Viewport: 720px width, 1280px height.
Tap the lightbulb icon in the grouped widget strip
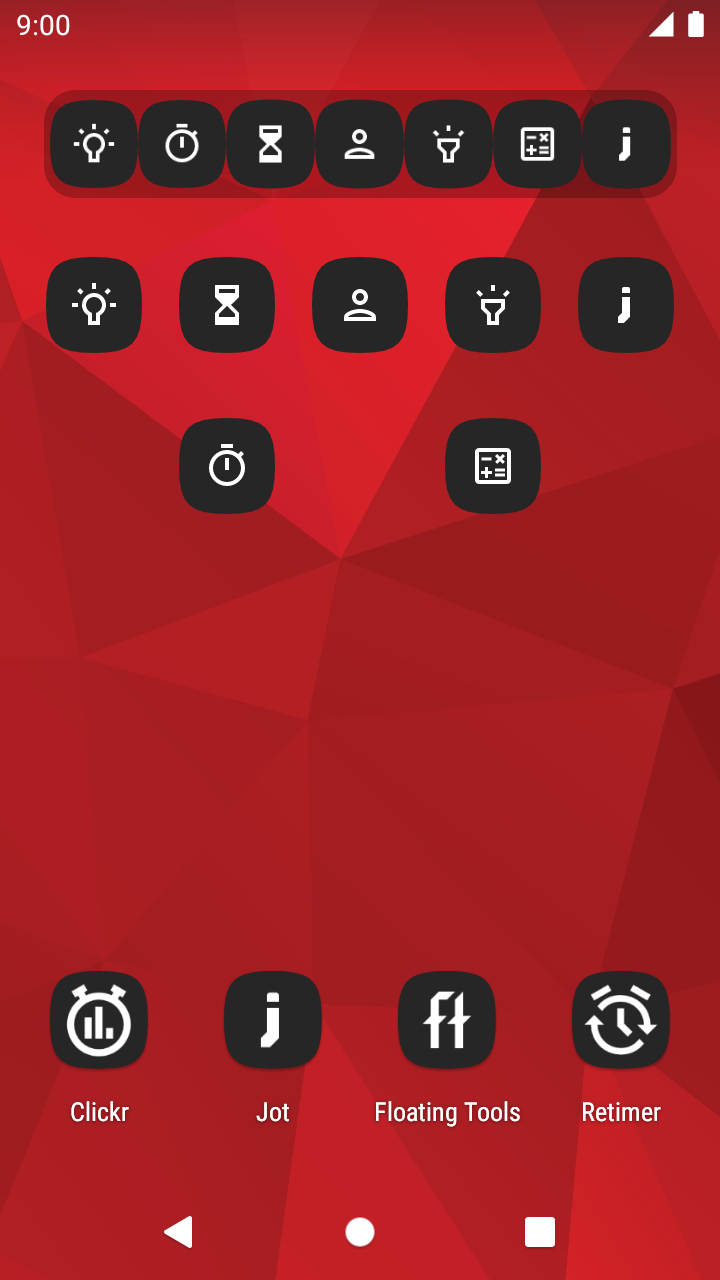[94, 144]
